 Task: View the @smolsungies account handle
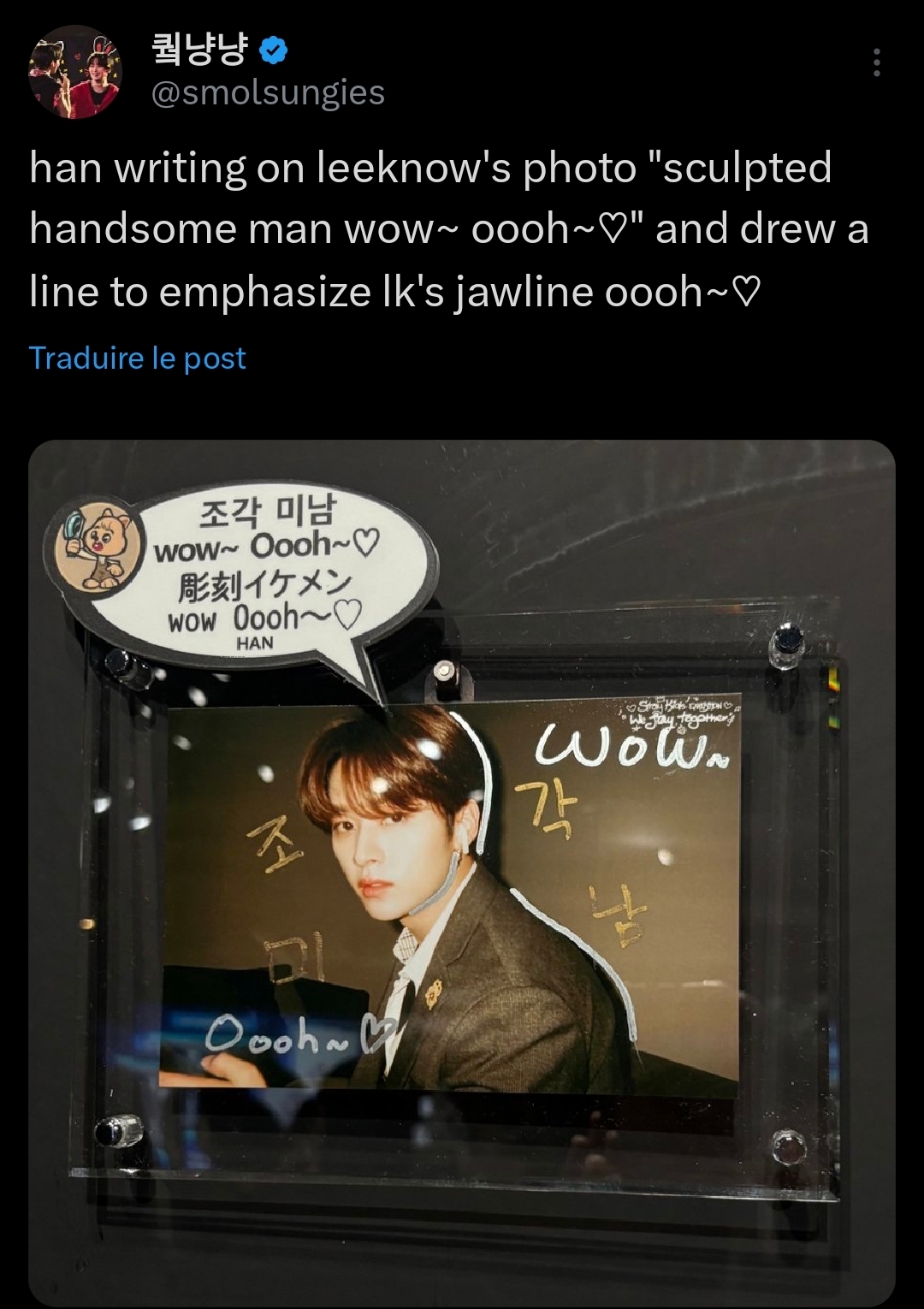tap(268, 92)
